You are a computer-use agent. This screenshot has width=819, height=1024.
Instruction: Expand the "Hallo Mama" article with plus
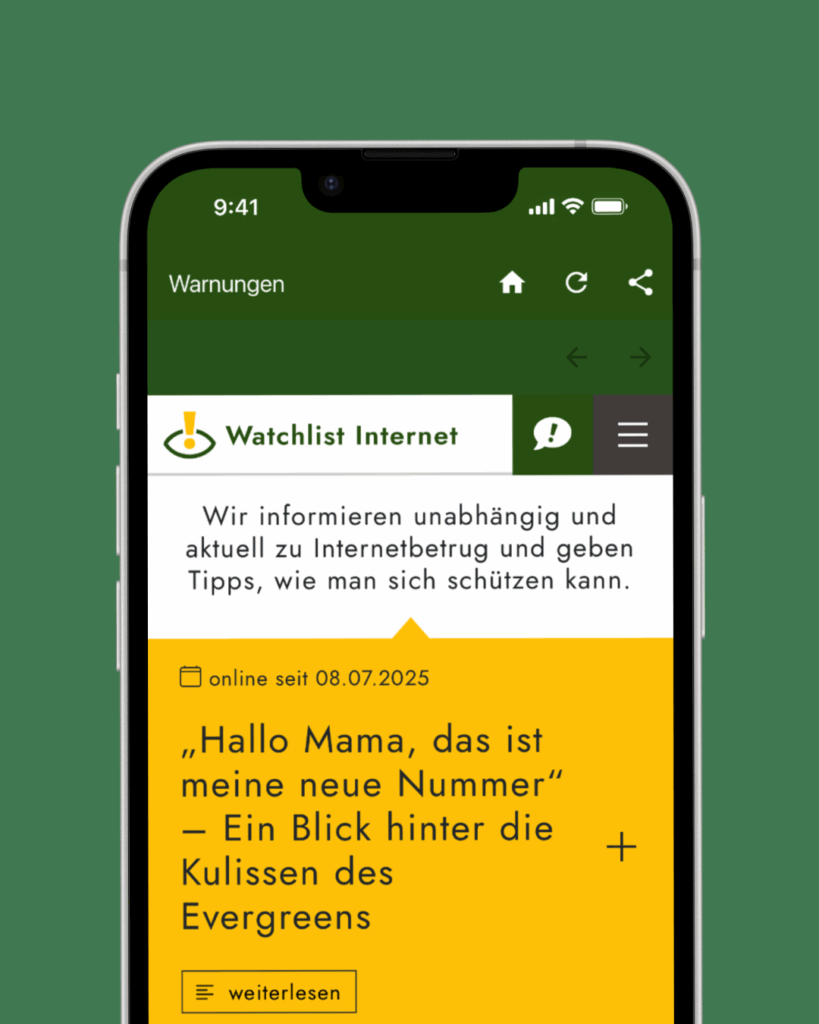[x=621, y=847]
